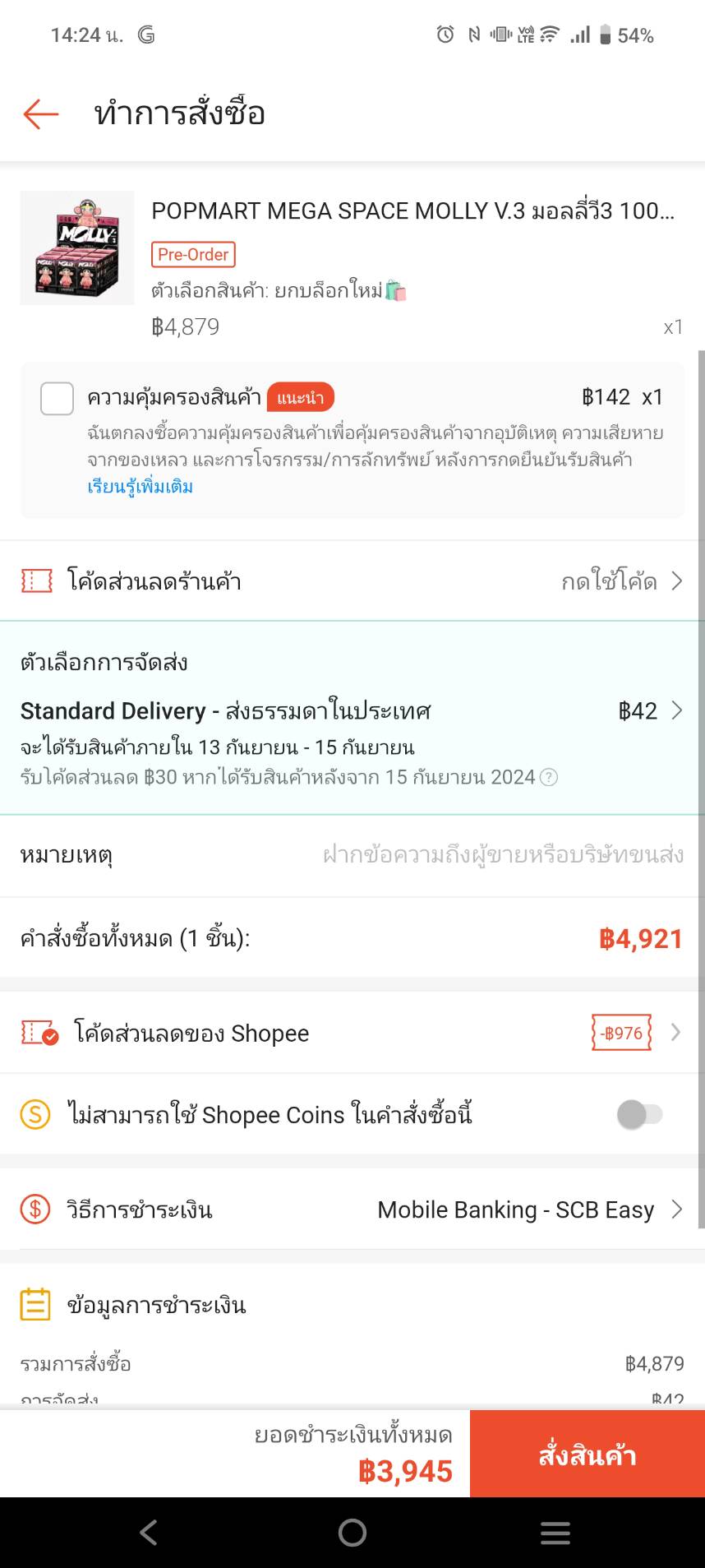Open โค้ดส่วนลดของ Shopee voucher row
This screenshot has width=705, height=1568.
click(x=352, y=1033)
